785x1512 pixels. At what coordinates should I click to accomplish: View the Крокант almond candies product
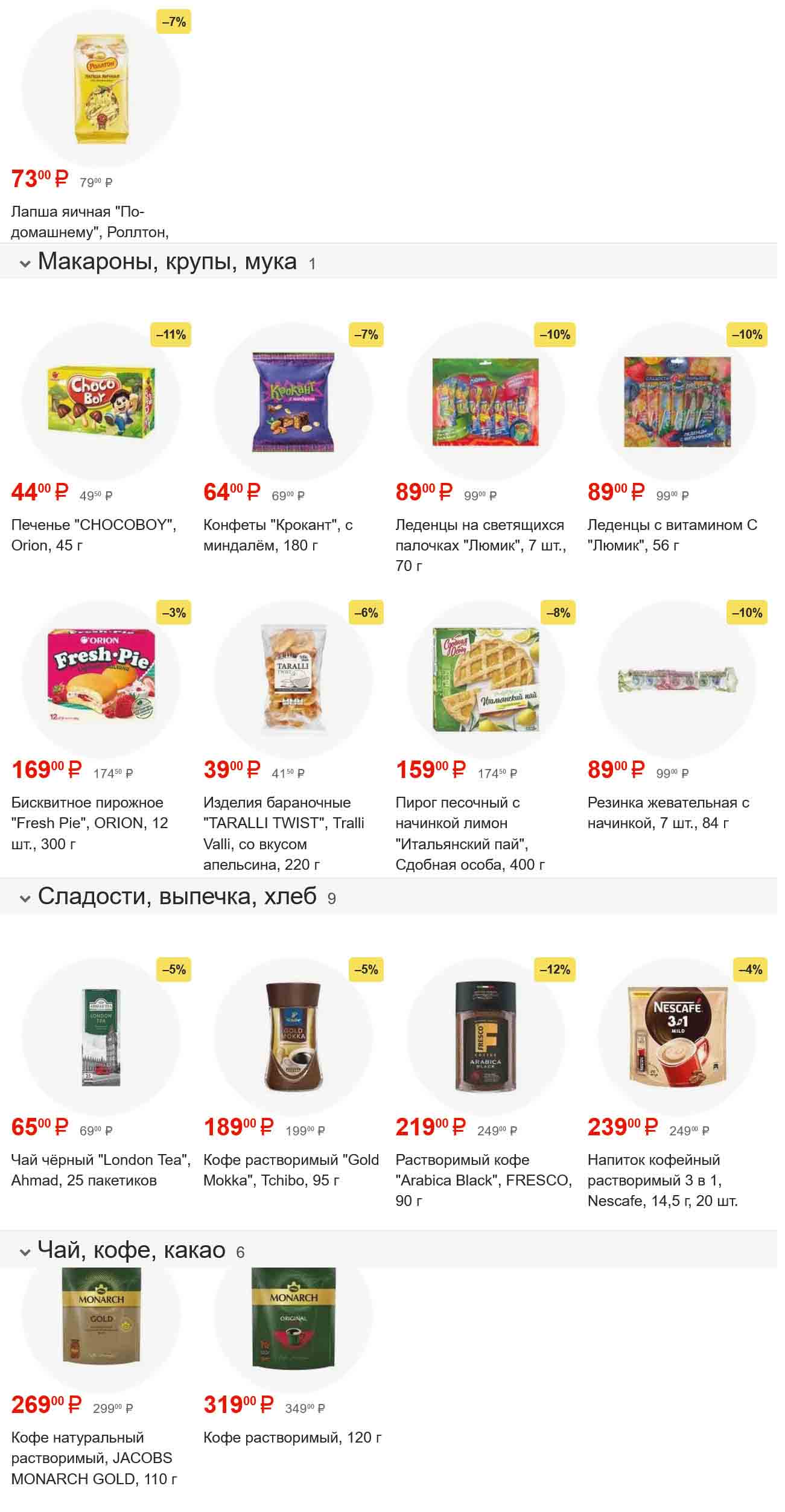tap(293, 402)
